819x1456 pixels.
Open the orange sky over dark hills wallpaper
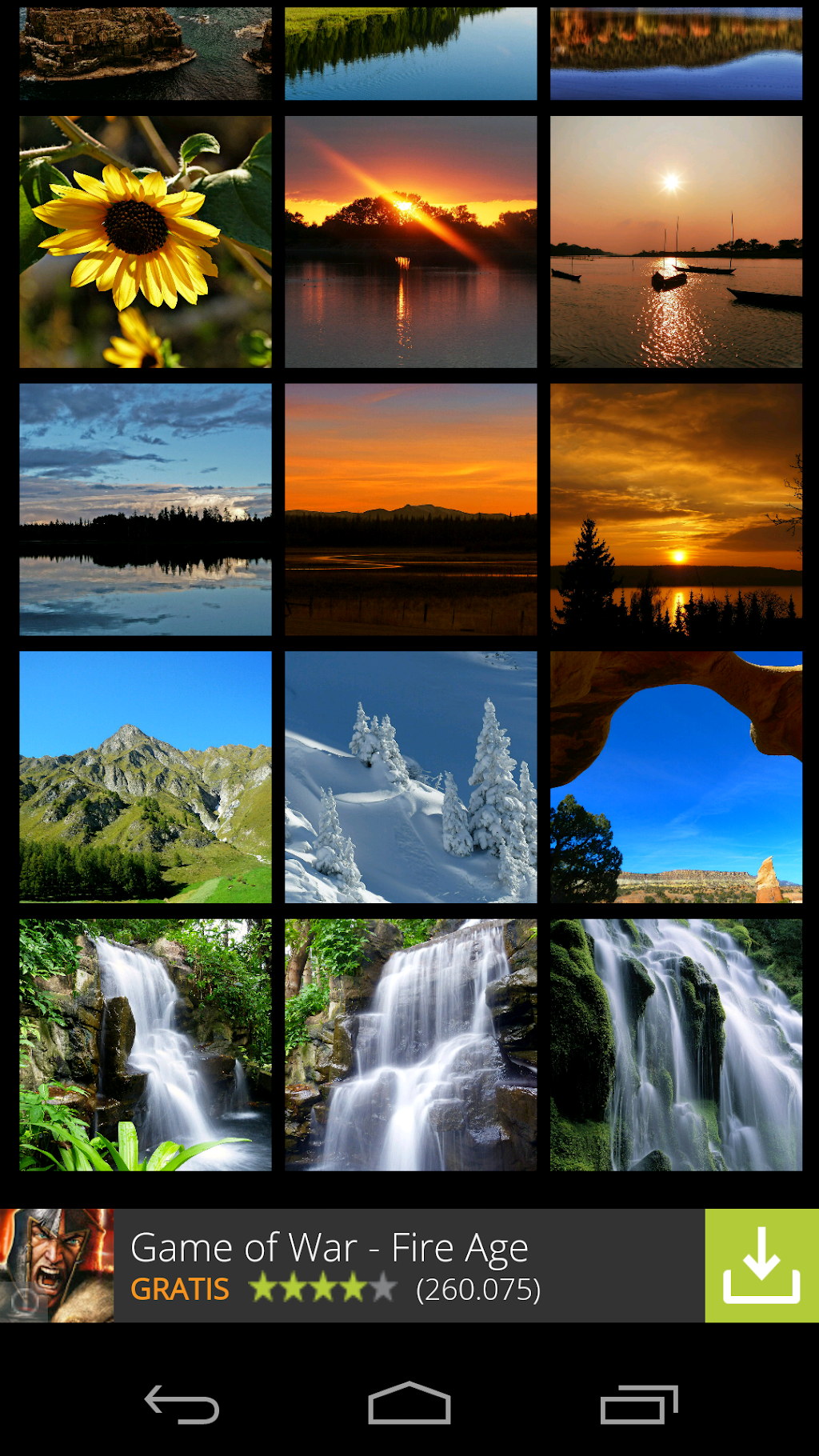(410, 510)
